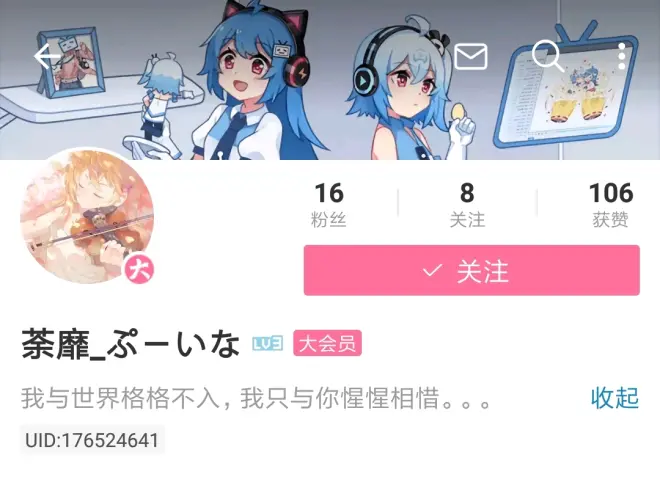This screenshot has height=488, width=660.
Task: Open the three-dot overflow menu
Action: point(622,56)
